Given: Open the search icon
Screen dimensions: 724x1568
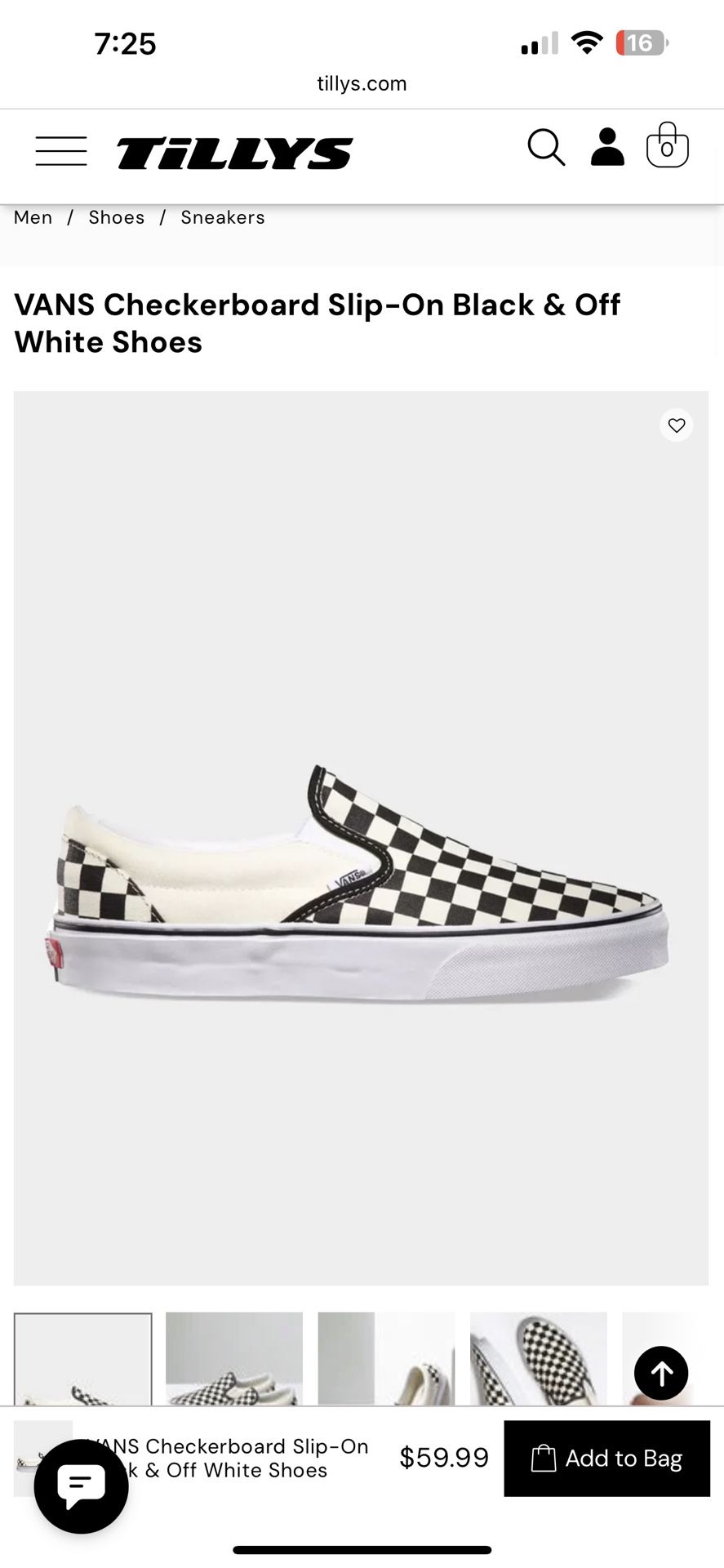Looking at the screenshot, I should (546, 148).
